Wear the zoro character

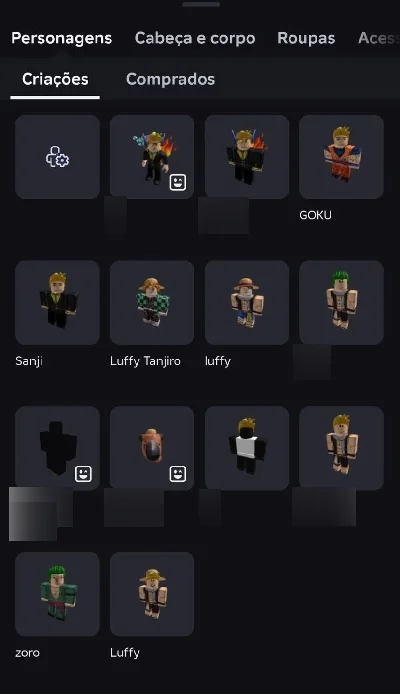[x=57, y=594]
